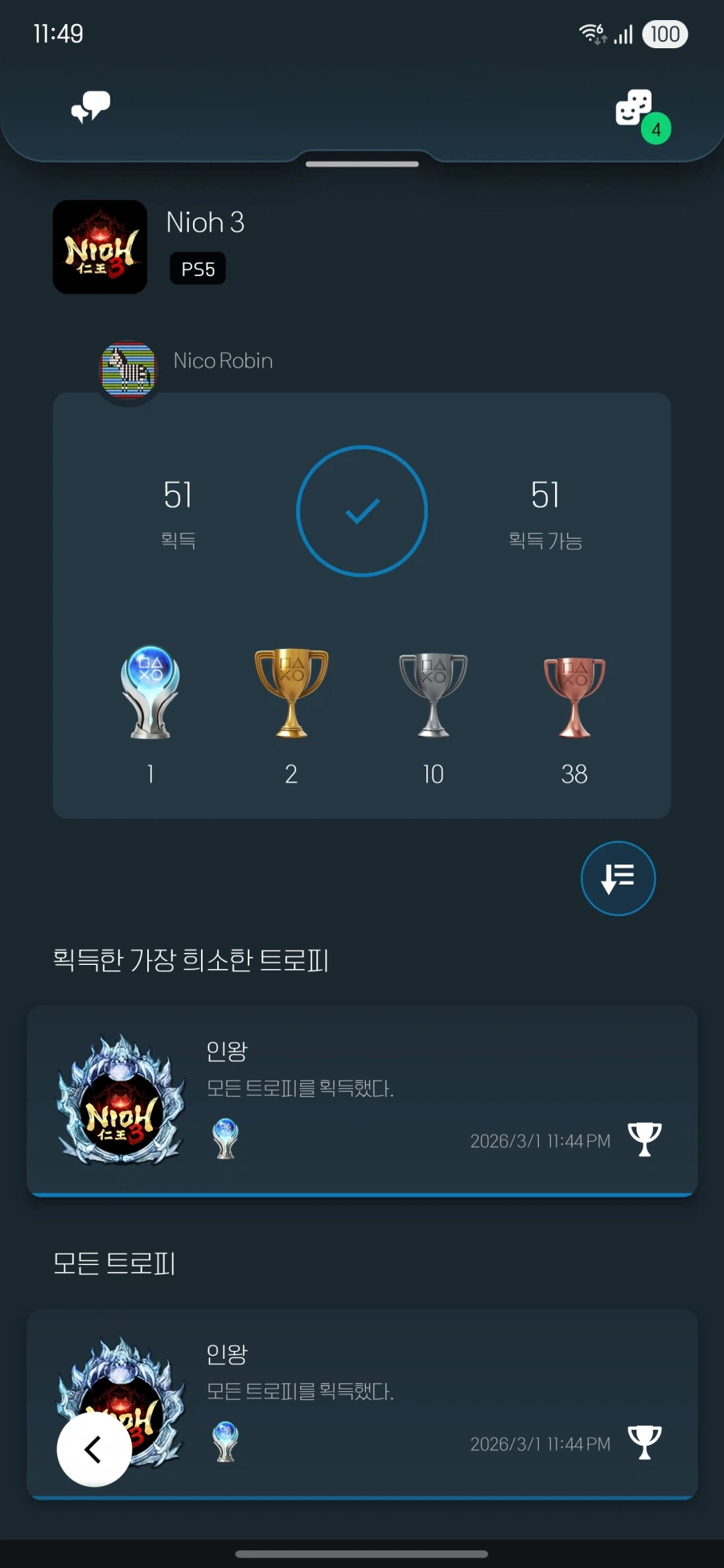Tap the platinum badge inside the rarest trophy card

click(224, 1139)
